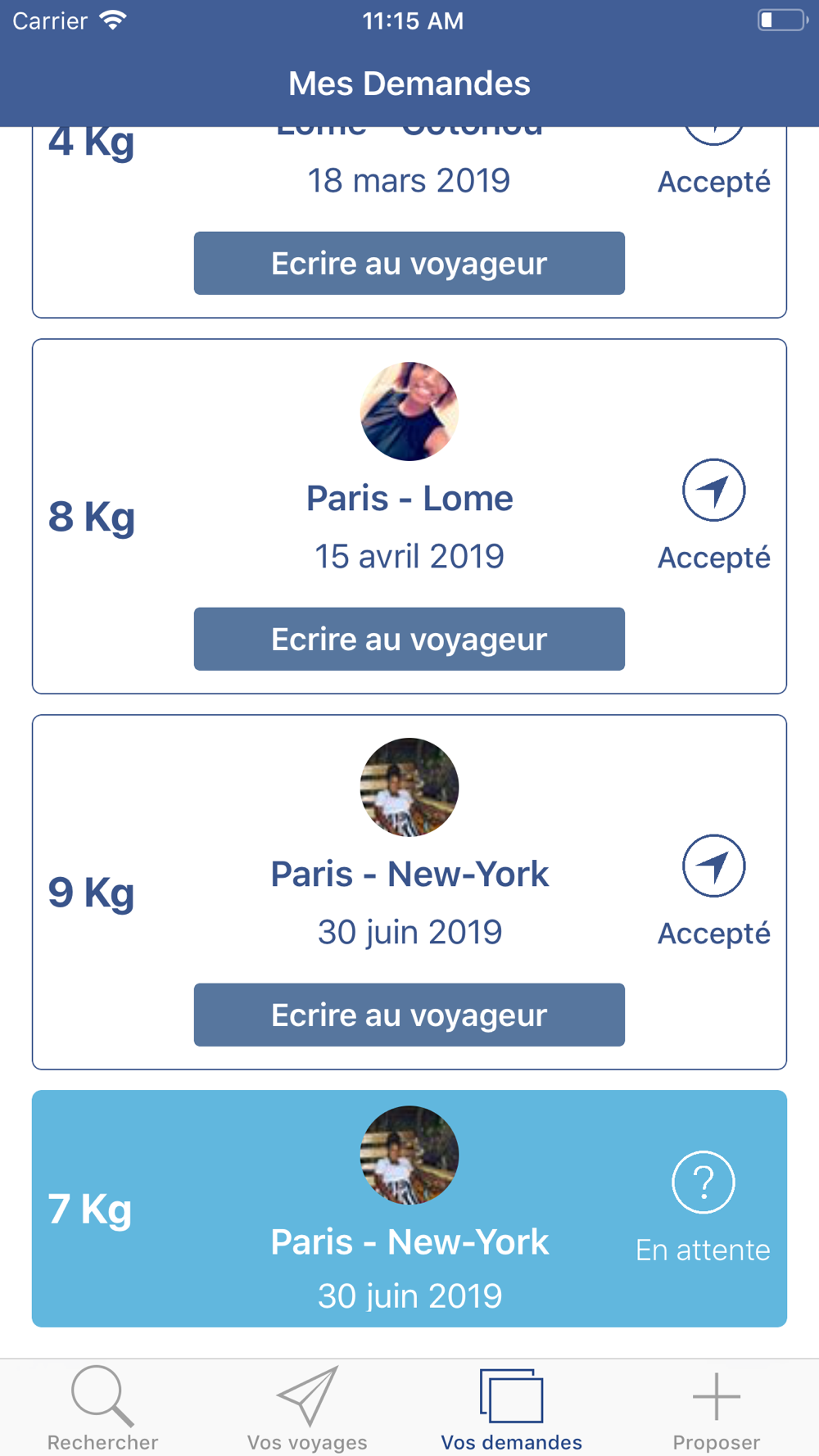Screen dimensions: 819x1456
Task: Tap the En attente question mark icon
Action: coord(703,1182)
